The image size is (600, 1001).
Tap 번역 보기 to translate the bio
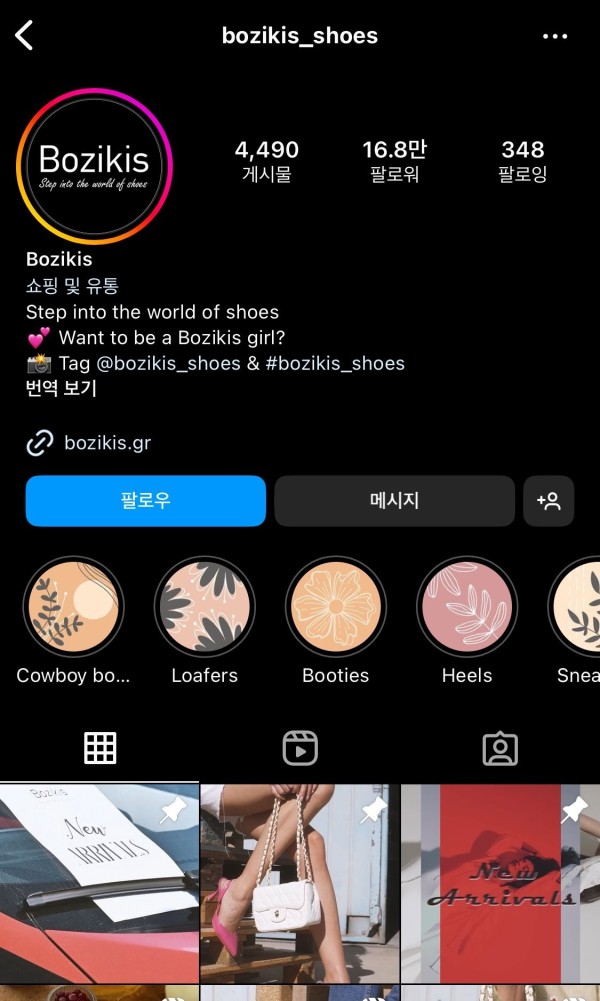click(x=61, y=389)
